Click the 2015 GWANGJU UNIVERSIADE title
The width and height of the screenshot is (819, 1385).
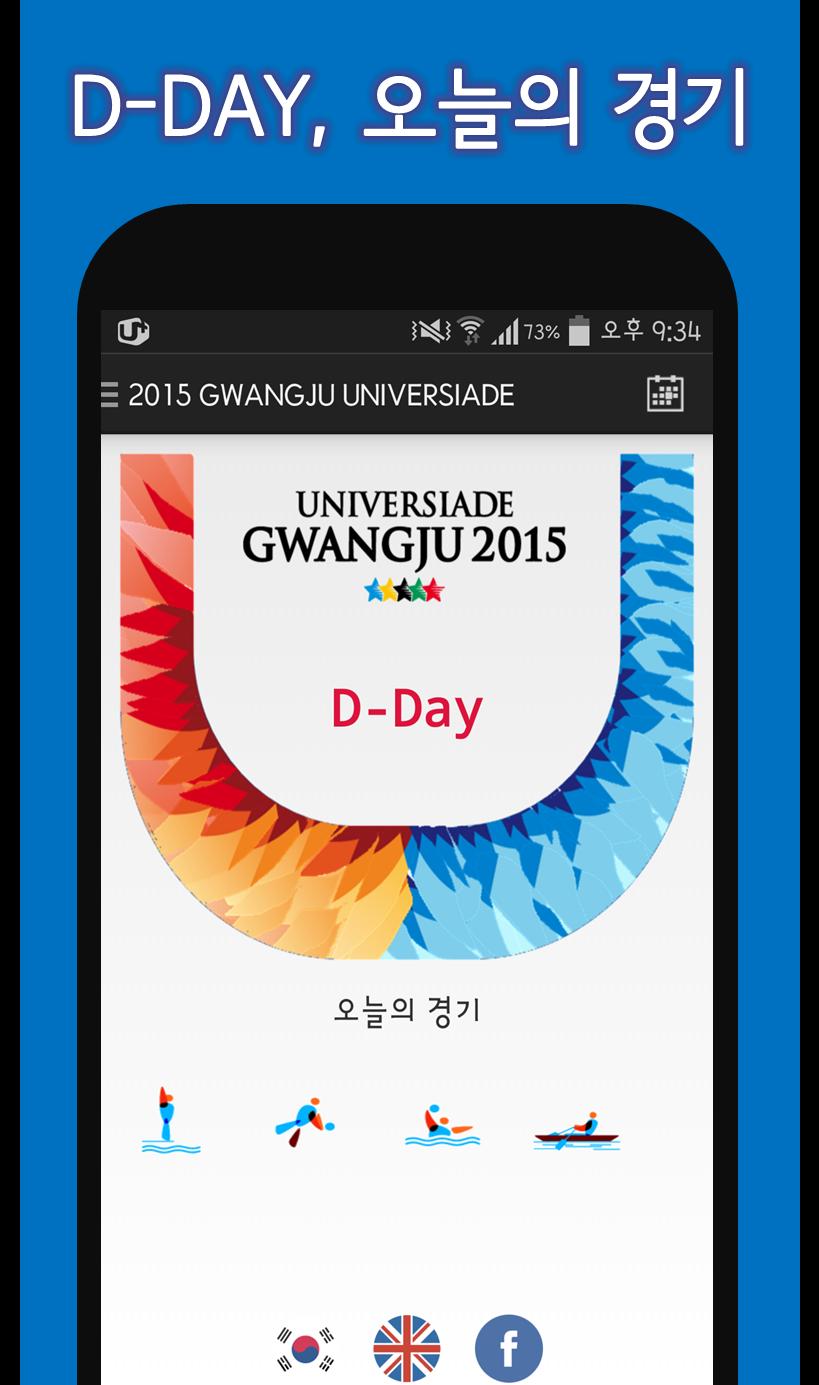319,395
